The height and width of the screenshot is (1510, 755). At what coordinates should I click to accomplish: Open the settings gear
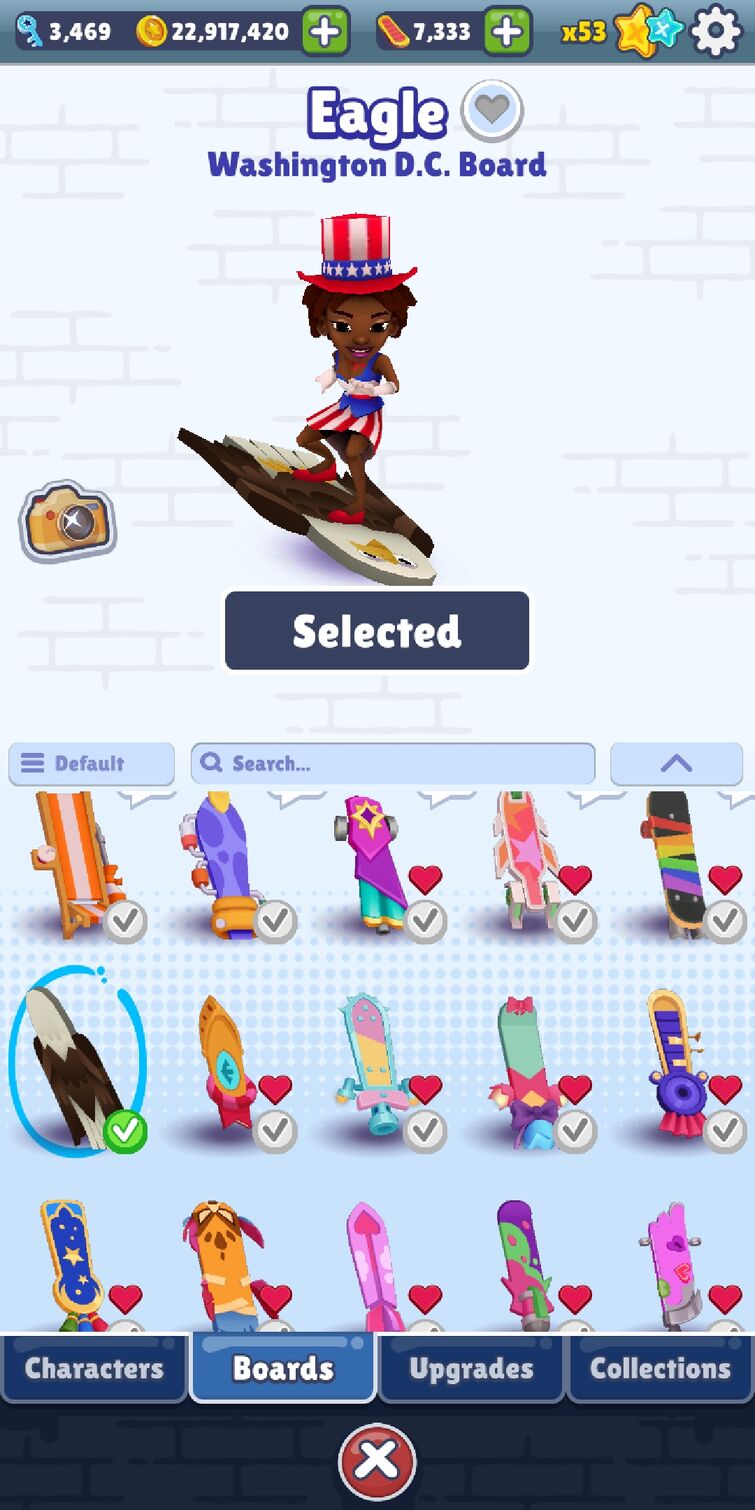point(716,32)
